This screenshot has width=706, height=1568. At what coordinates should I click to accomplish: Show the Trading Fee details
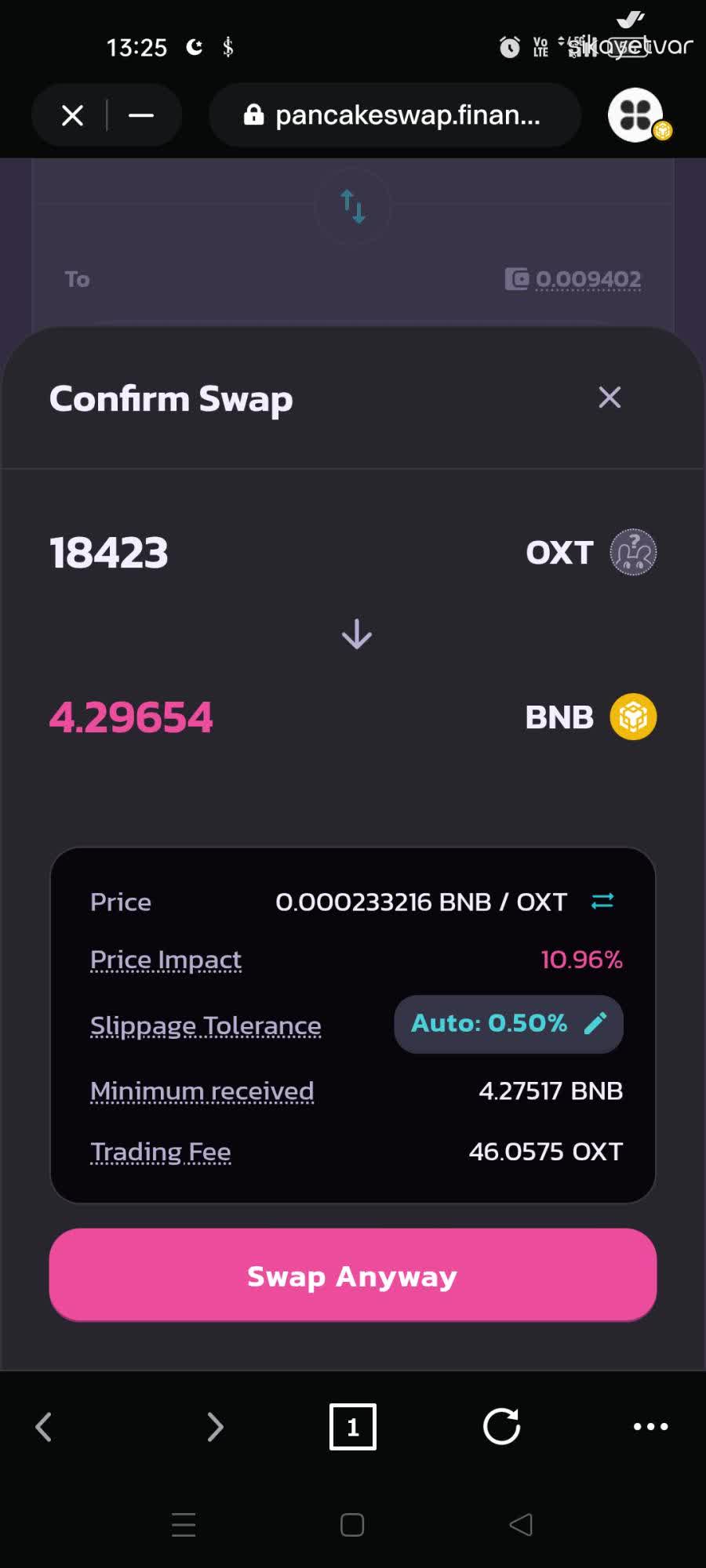pos(160,1151)
